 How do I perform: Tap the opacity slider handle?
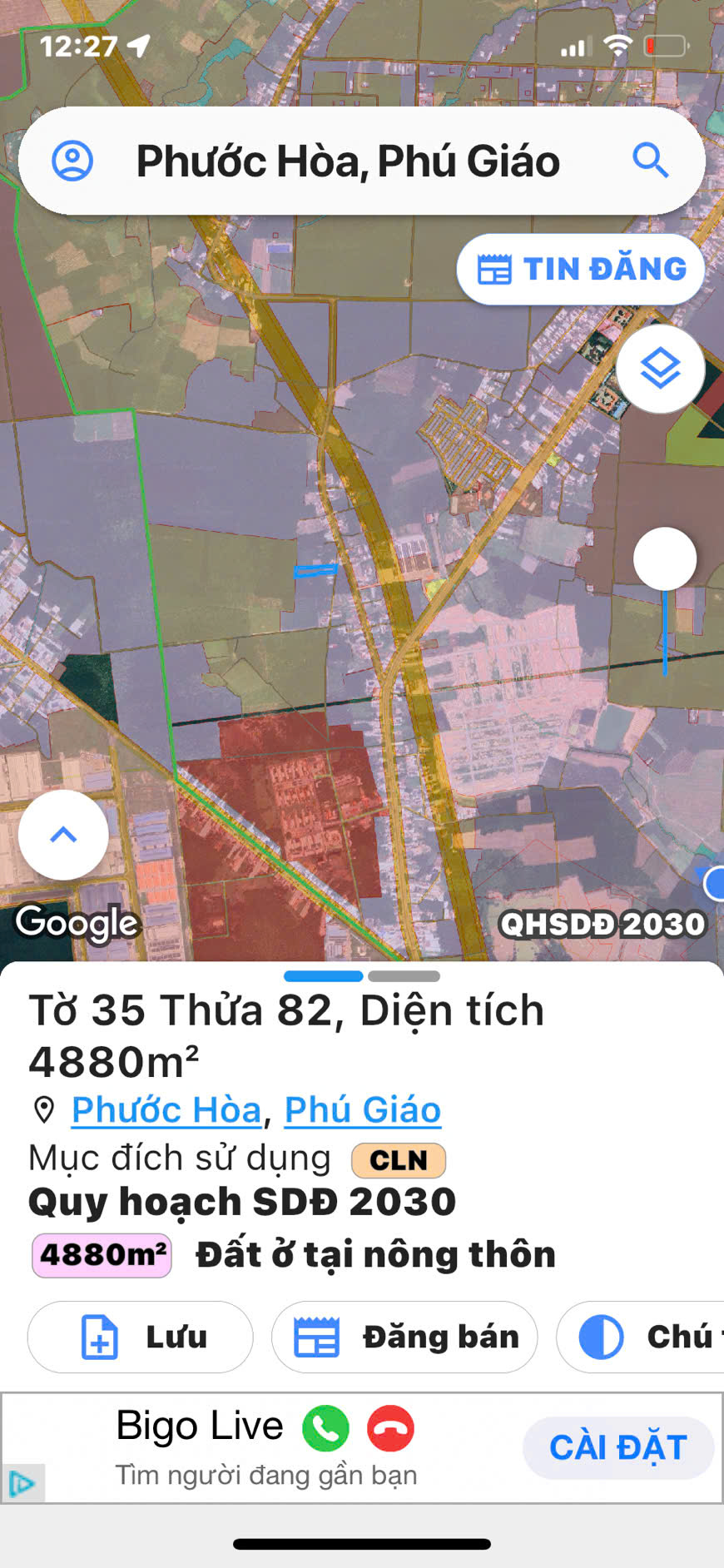pos(664,559)
